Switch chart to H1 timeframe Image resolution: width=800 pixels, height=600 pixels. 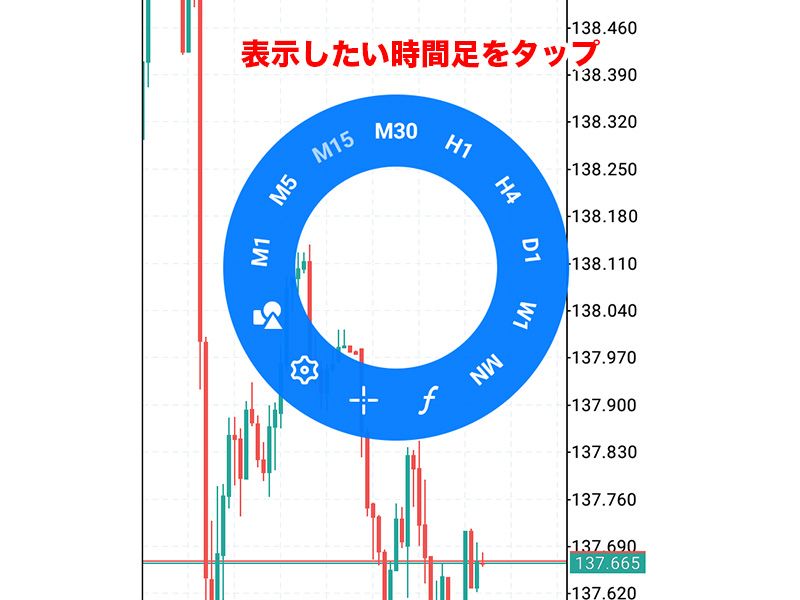[458, 147]
